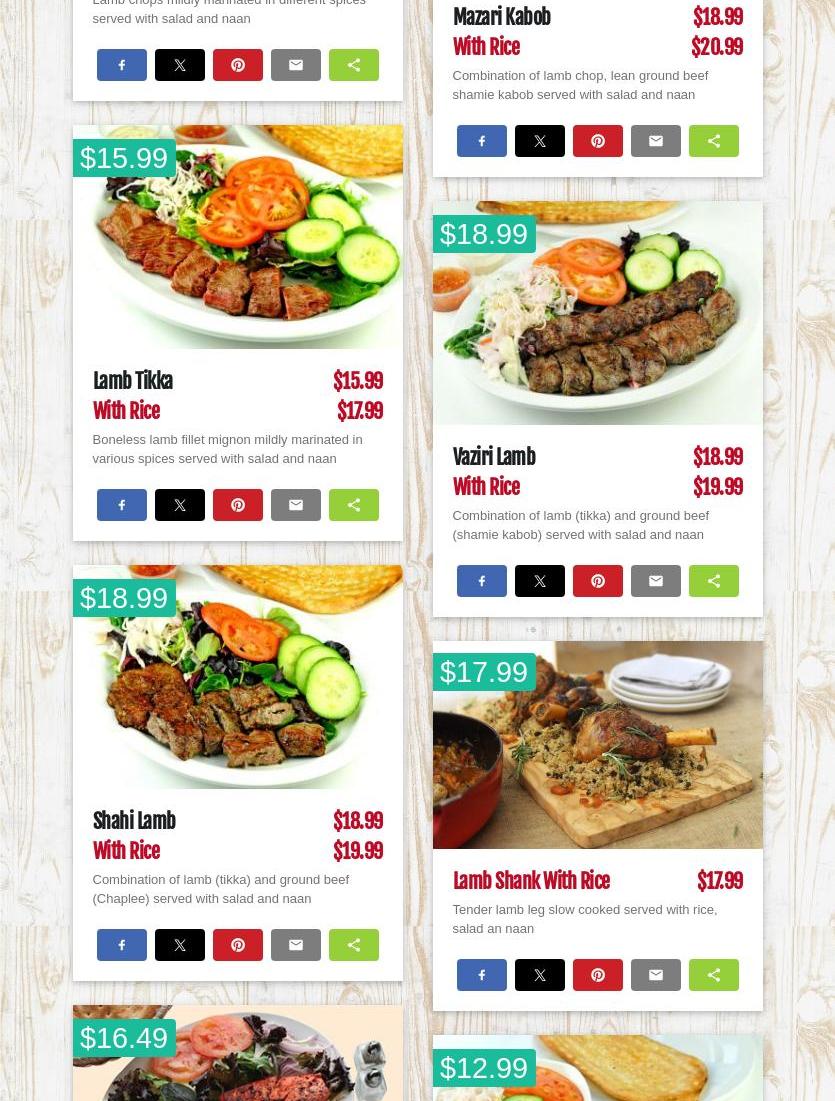835x1101 pixels.
Task: Share Shahi Lamb on Facebook
Action: click(122, 945)
